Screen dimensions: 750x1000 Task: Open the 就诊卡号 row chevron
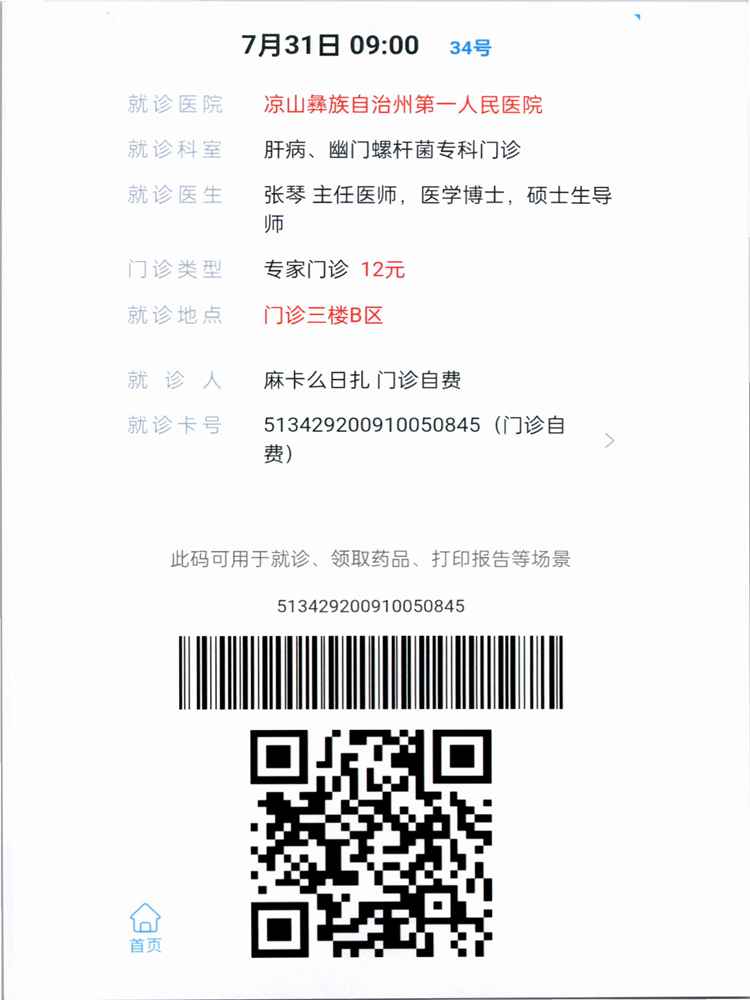(610, 440)
